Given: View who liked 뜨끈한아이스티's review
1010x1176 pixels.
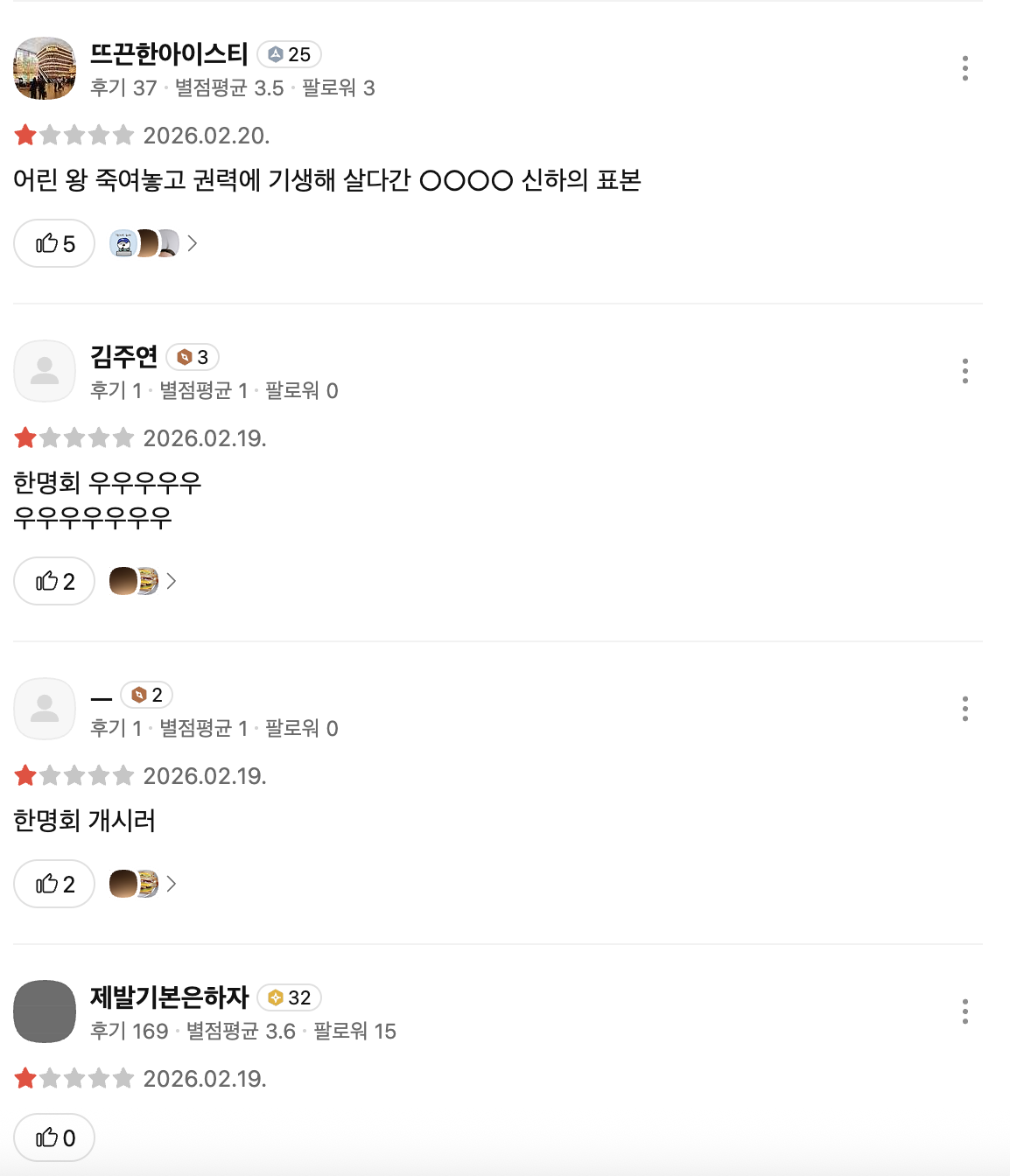Looking at the screenshot, I should tap(153, 243).
